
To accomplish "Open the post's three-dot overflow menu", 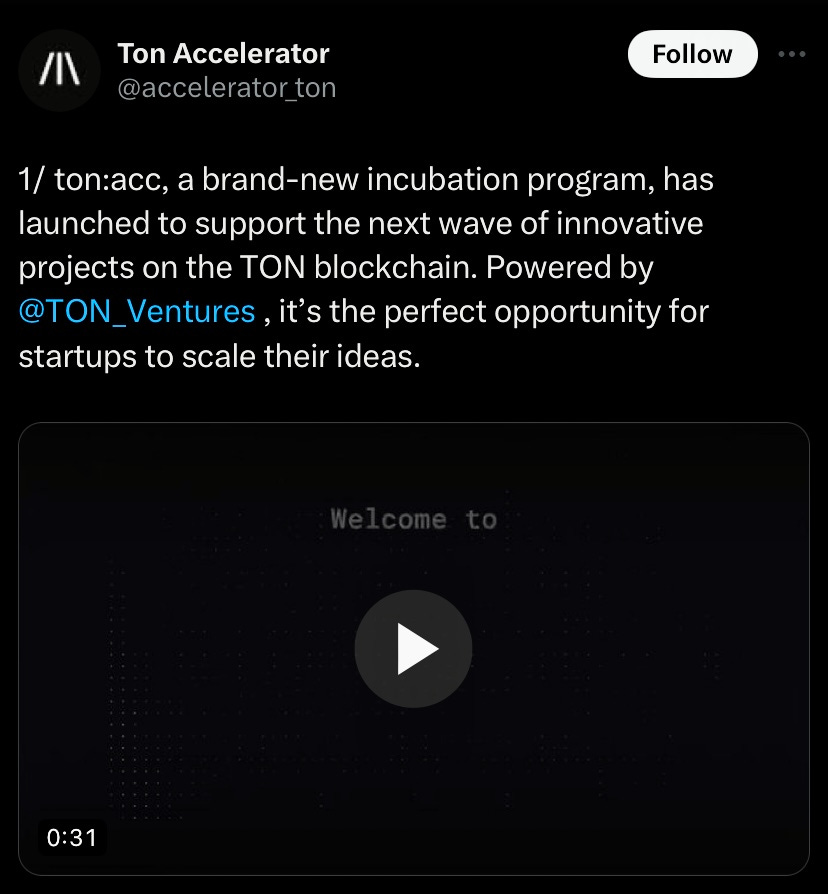I will (x=791, y=54).
